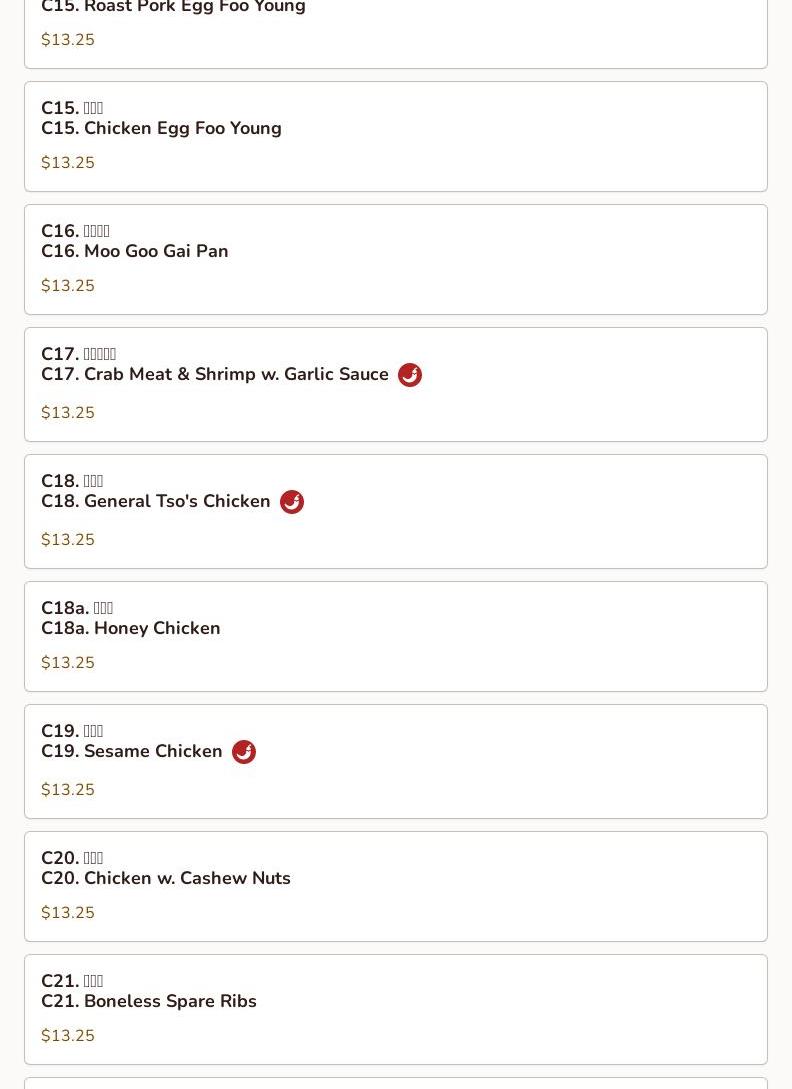Select C21. Boneless Spare Ribs
This screenshot has width=792, height=1089.
click(395, 1009)
